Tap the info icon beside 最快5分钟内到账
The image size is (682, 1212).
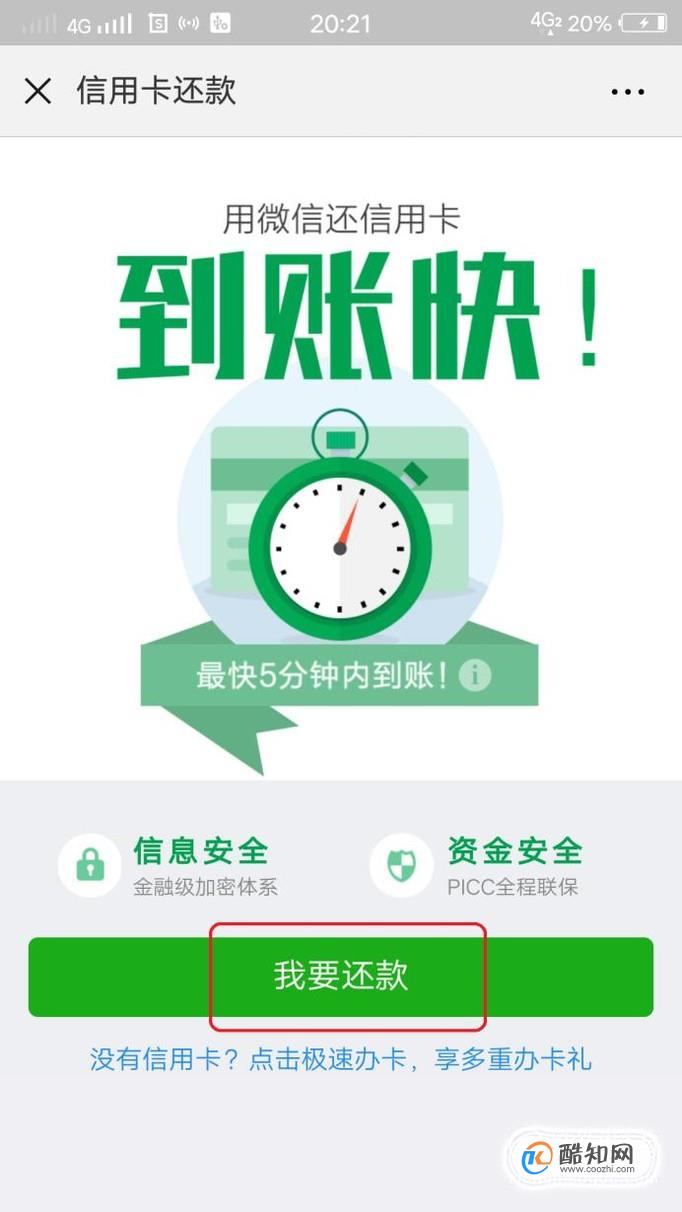pos(476,675)
